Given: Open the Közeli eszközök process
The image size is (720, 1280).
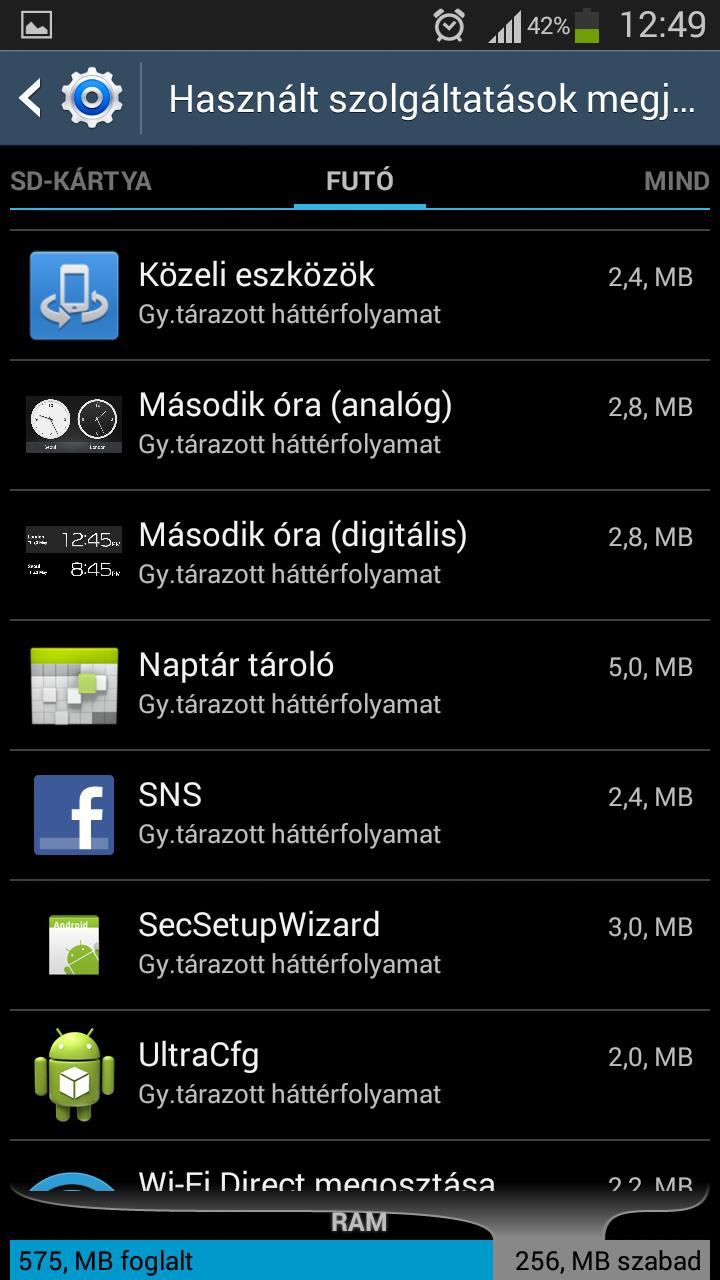Looking at the screenshot, I should [x=360, y=295].
